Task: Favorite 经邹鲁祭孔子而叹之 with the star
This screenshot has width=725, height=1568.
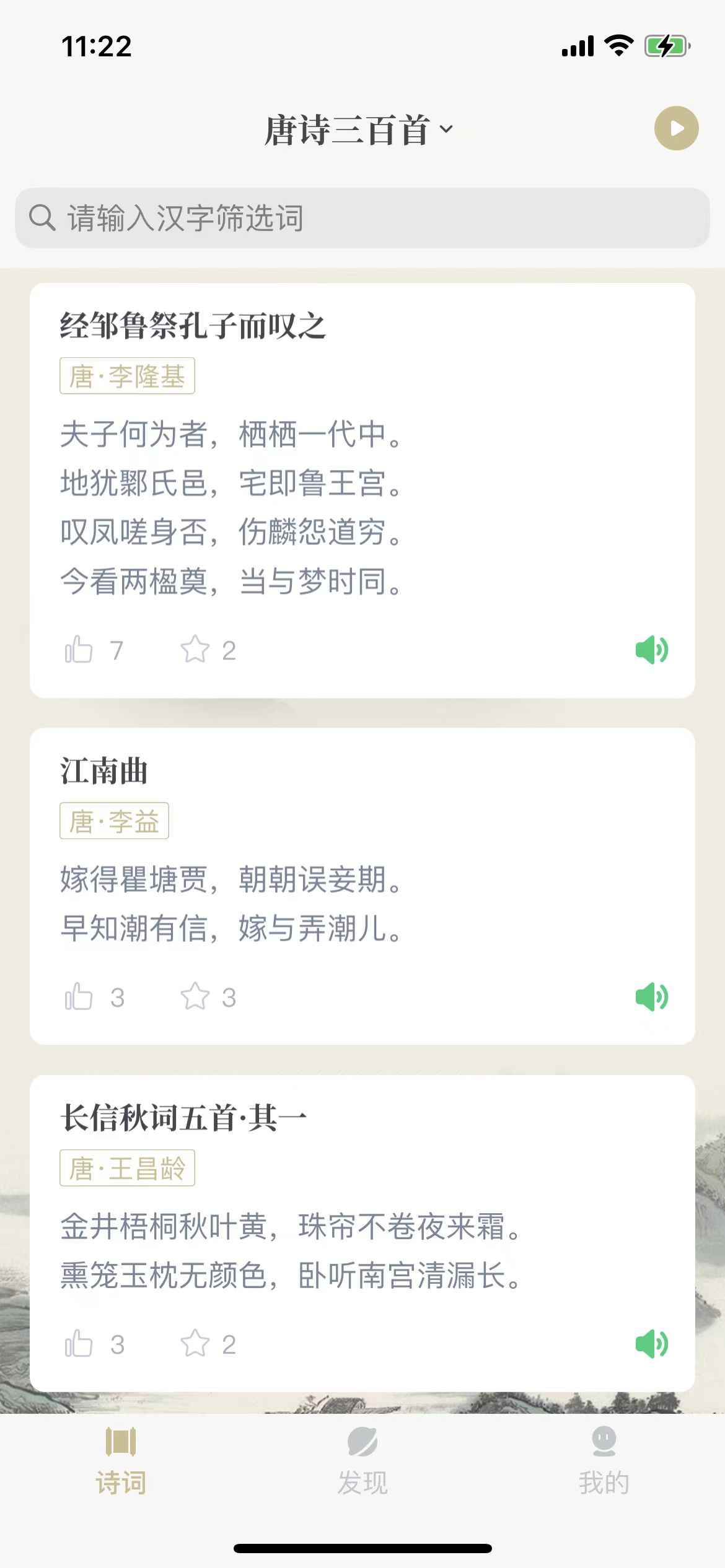Action: tap(195, 650)
